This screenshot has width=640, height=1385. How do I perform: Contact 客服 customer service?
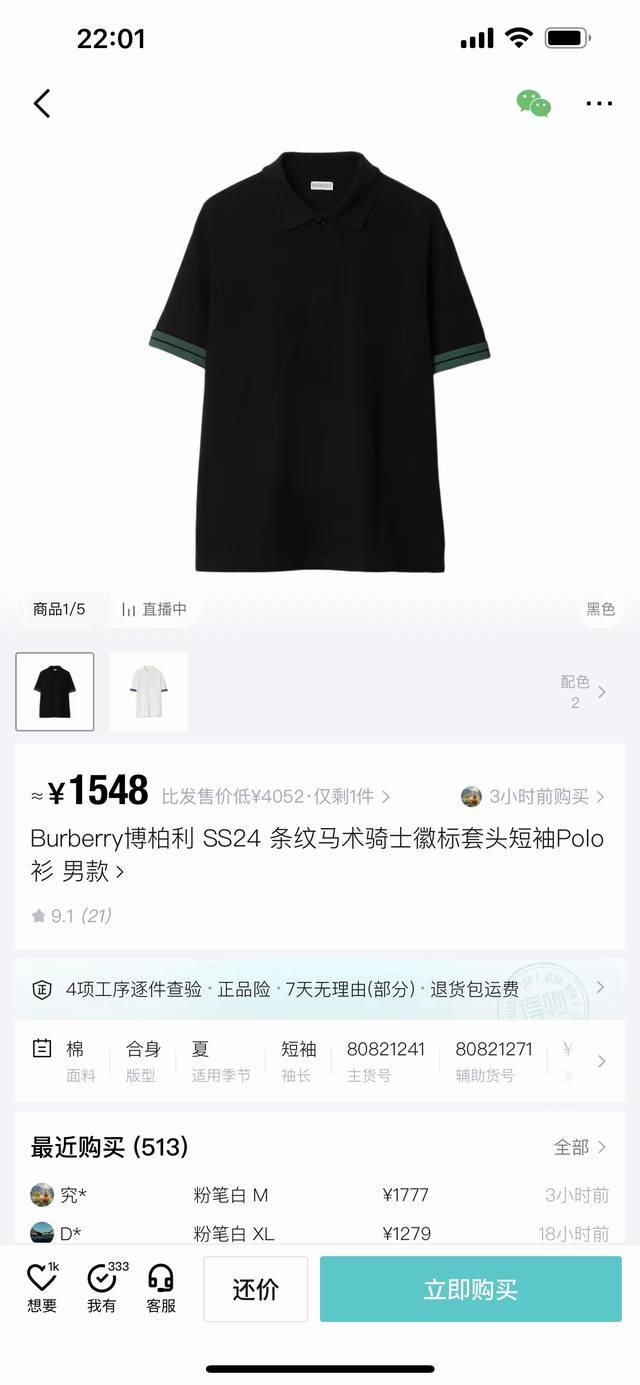[x=161, y=1288]
